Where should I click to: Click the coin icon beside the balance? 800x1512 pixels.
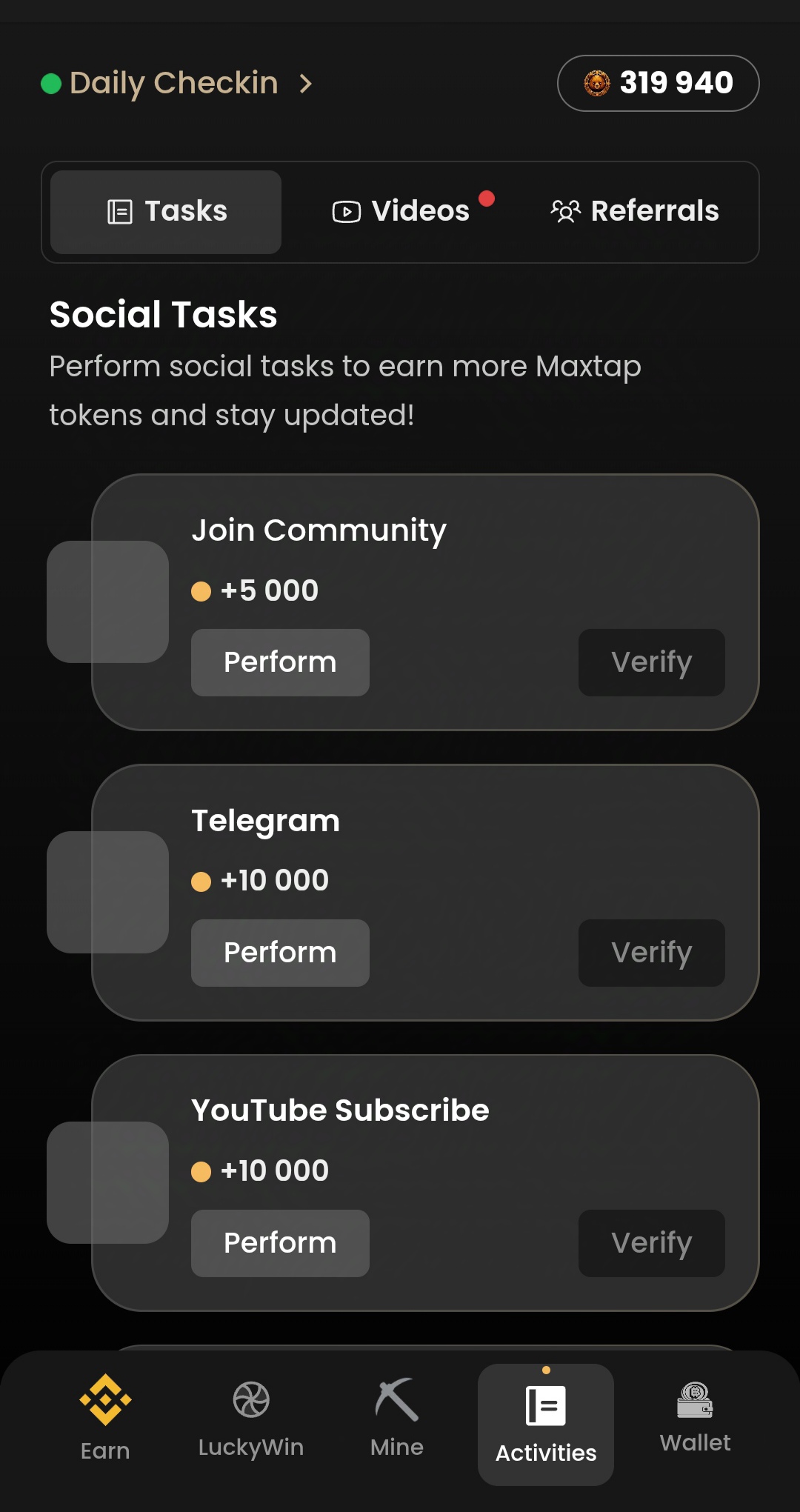point(596,83)
